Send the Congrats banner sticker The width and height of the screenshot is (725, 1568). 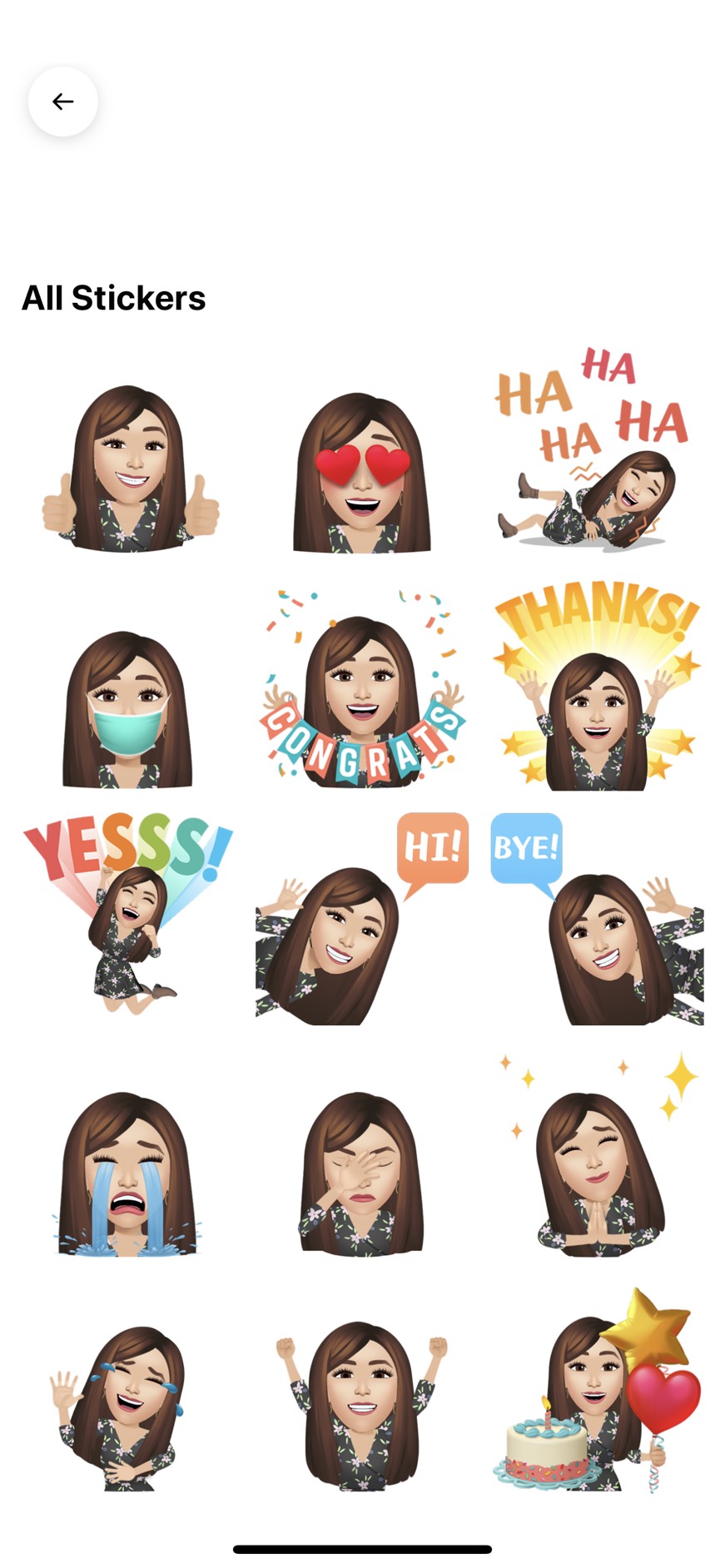tap(362, 689)
